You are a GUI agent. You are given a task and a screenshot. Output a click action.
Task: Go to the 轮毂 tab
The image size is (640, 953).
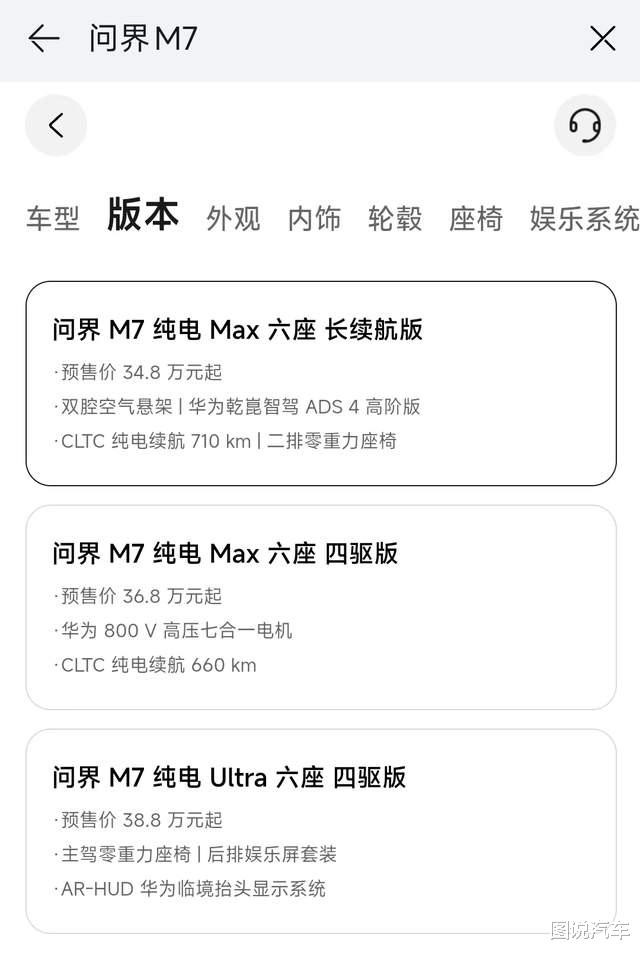(x=395, y=218)
